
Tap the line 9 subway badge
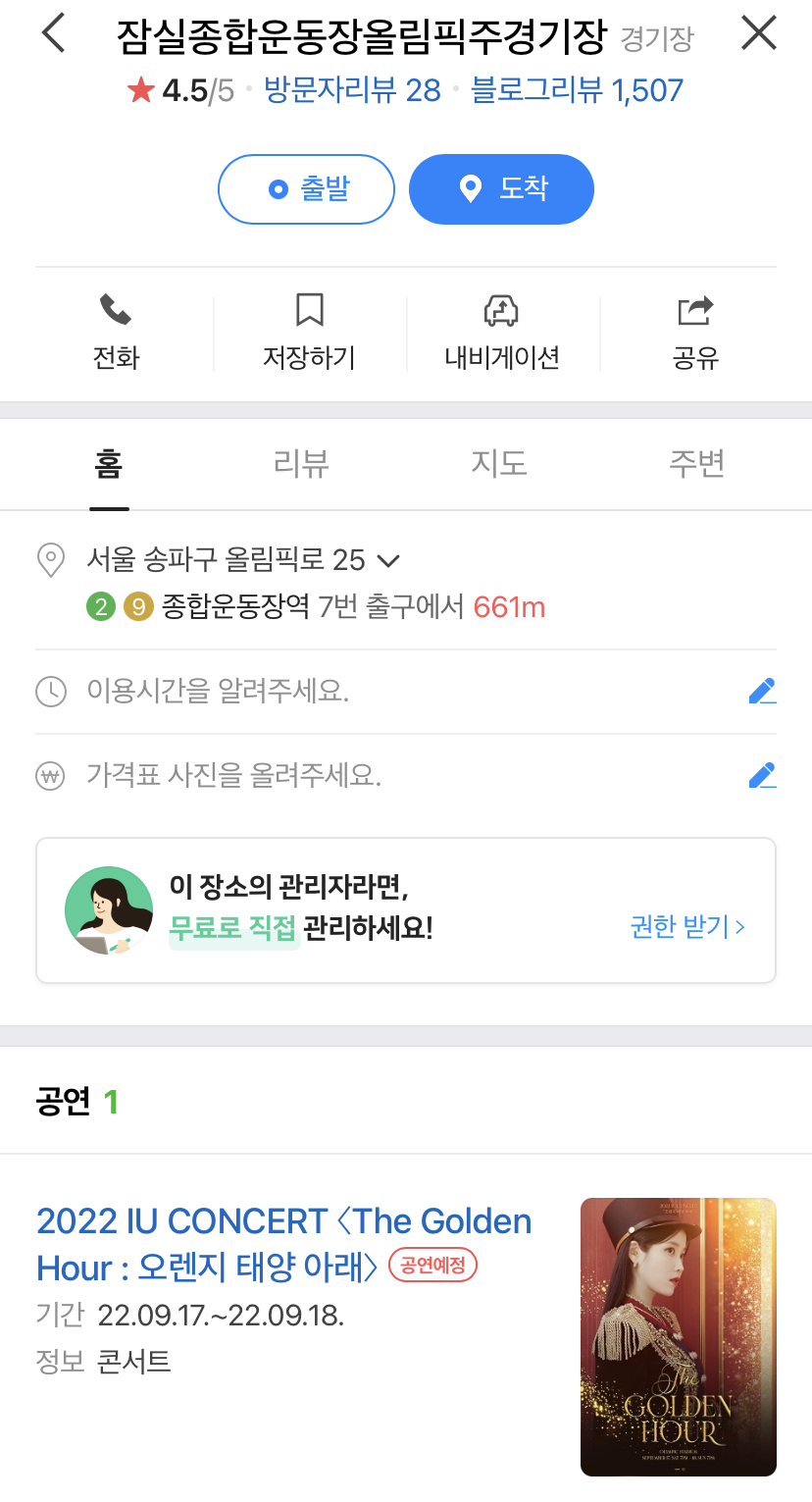136,608
